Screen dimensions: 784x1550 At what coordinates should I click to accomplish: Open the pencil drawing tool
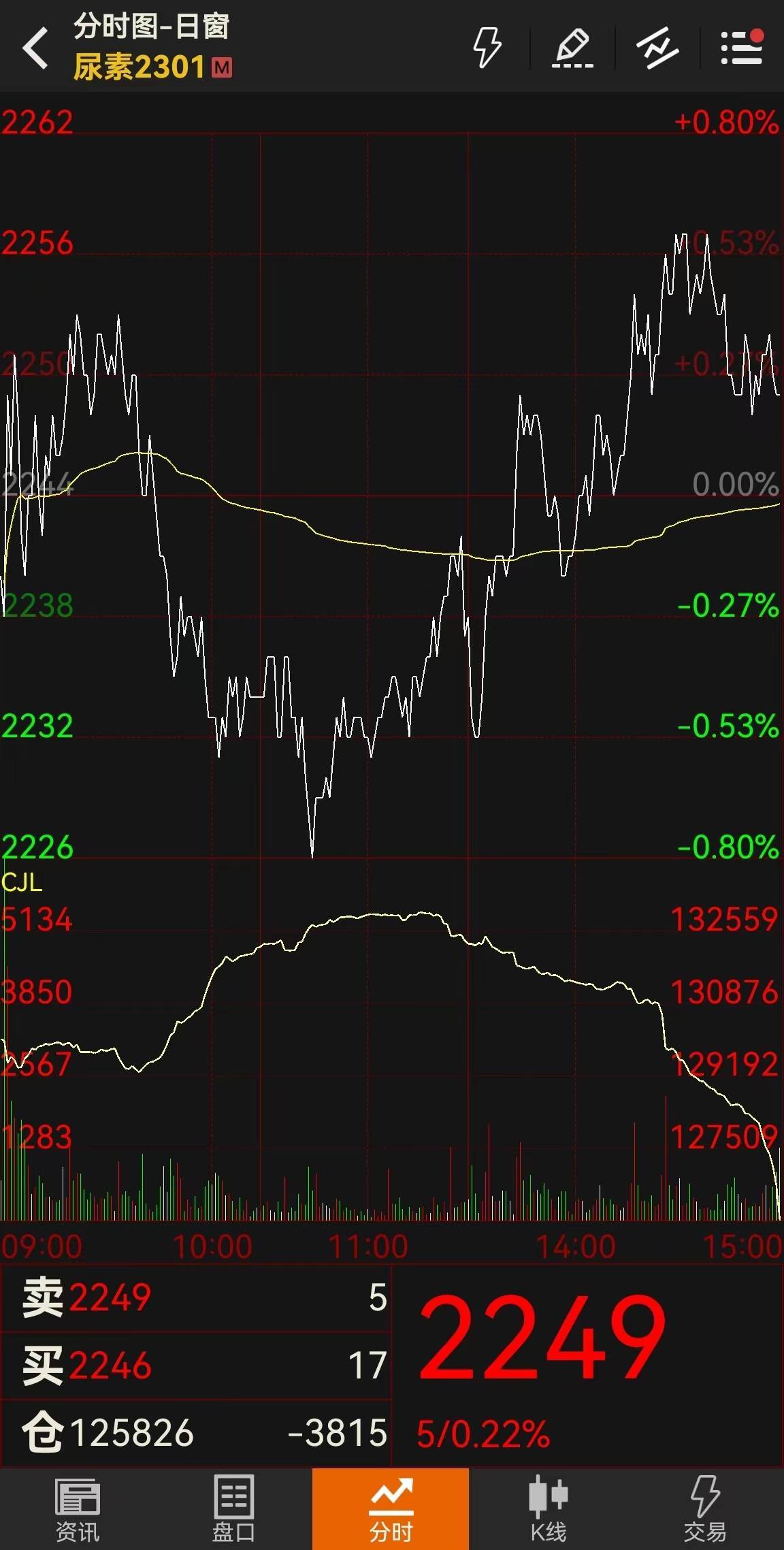(572, 48)
